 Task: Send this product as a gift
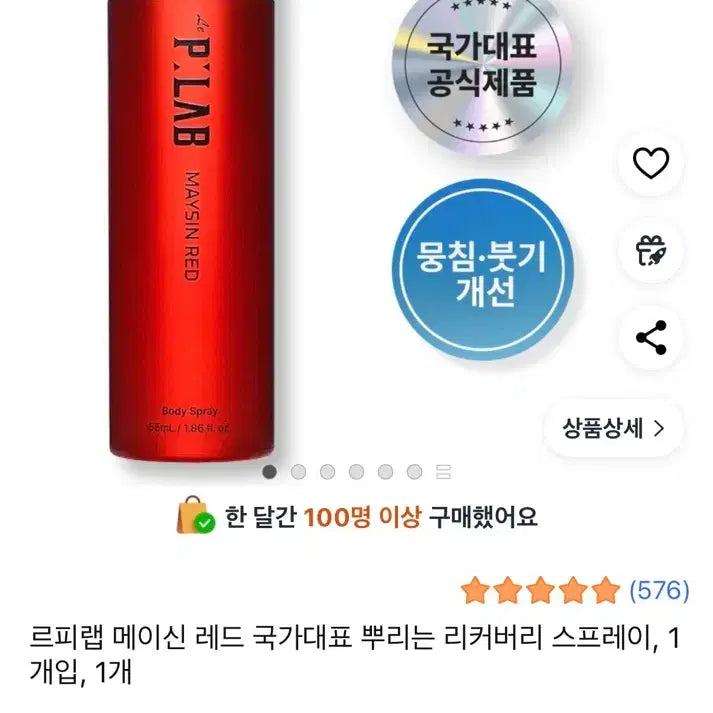(651, 249)
